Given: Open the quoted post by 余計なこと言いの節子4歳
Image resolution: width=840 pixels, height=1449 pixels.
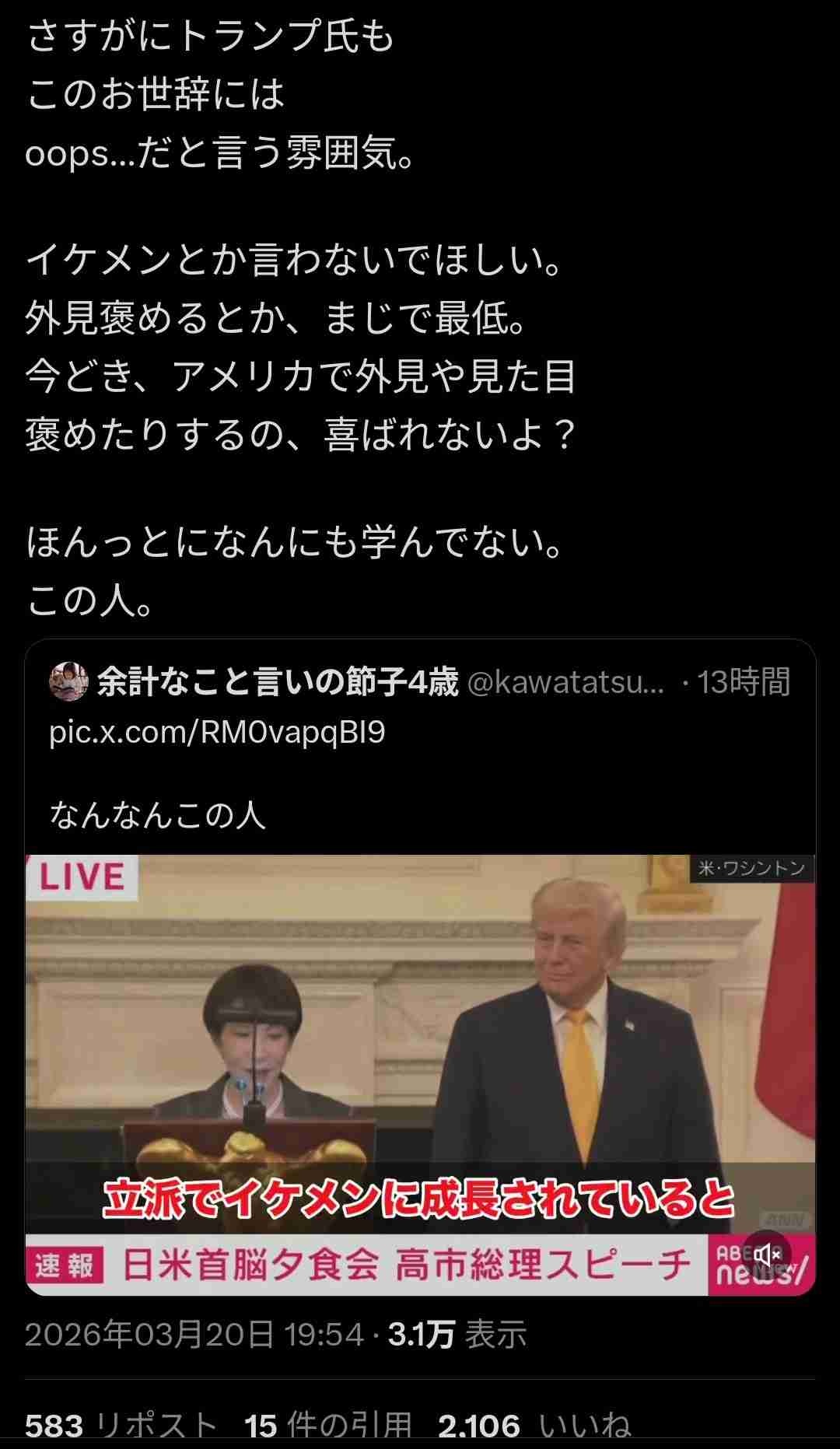Looking at the screenshot, I should tap(420, 814).
